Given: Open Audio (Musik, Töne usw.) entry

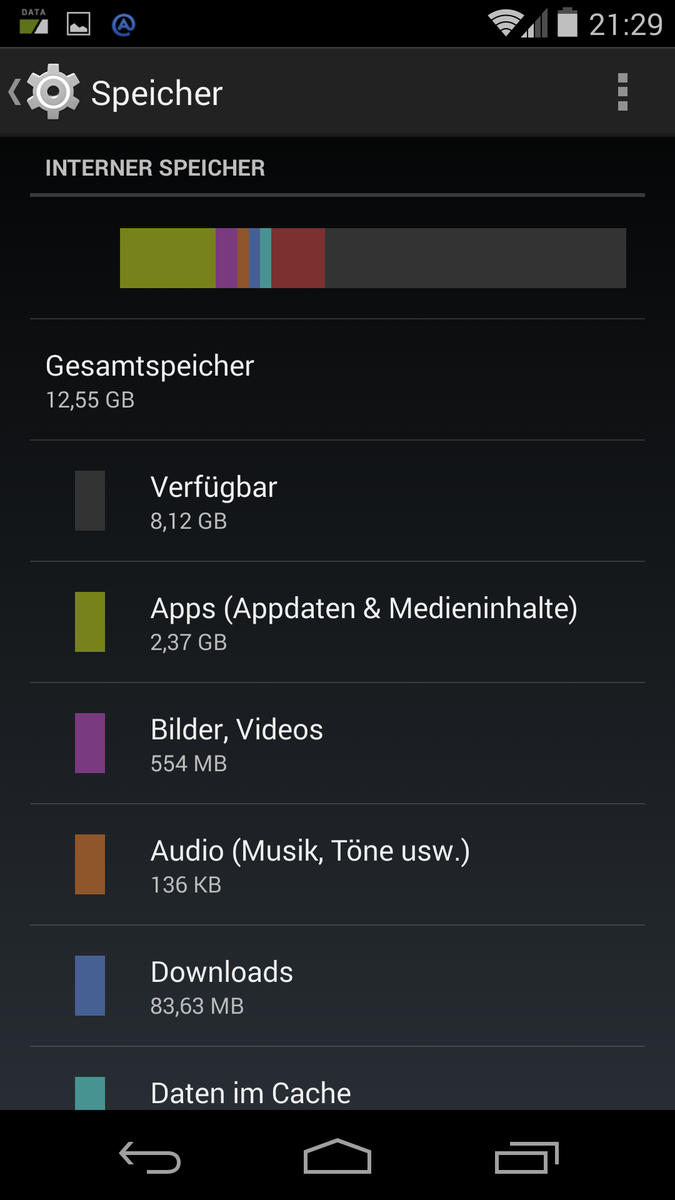Looking at the screenshot, I should [x=337, y=864].
